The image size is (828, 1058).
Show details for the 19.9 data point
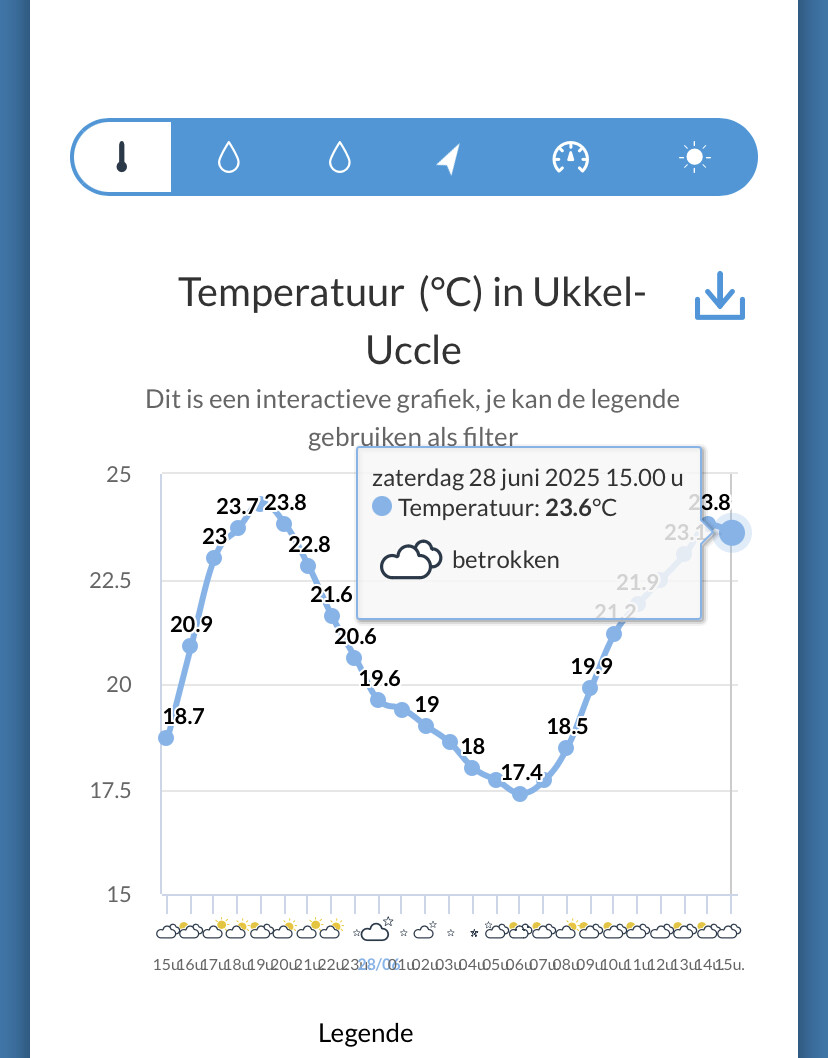pyautogui.click(x=590, y=688)
